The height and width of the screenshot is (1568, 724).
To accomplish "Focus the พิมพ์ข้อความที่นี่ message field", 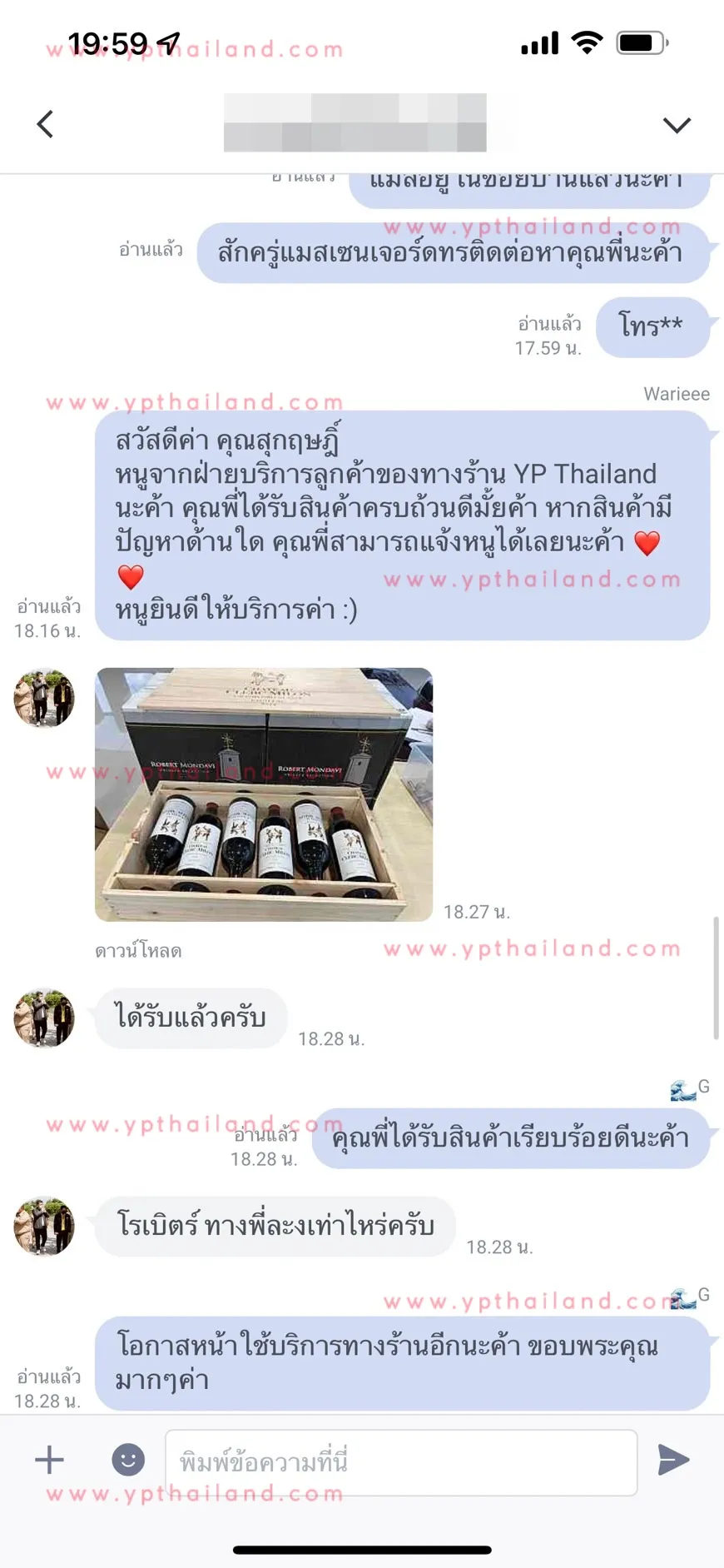I will click(x=401, y=1462).
